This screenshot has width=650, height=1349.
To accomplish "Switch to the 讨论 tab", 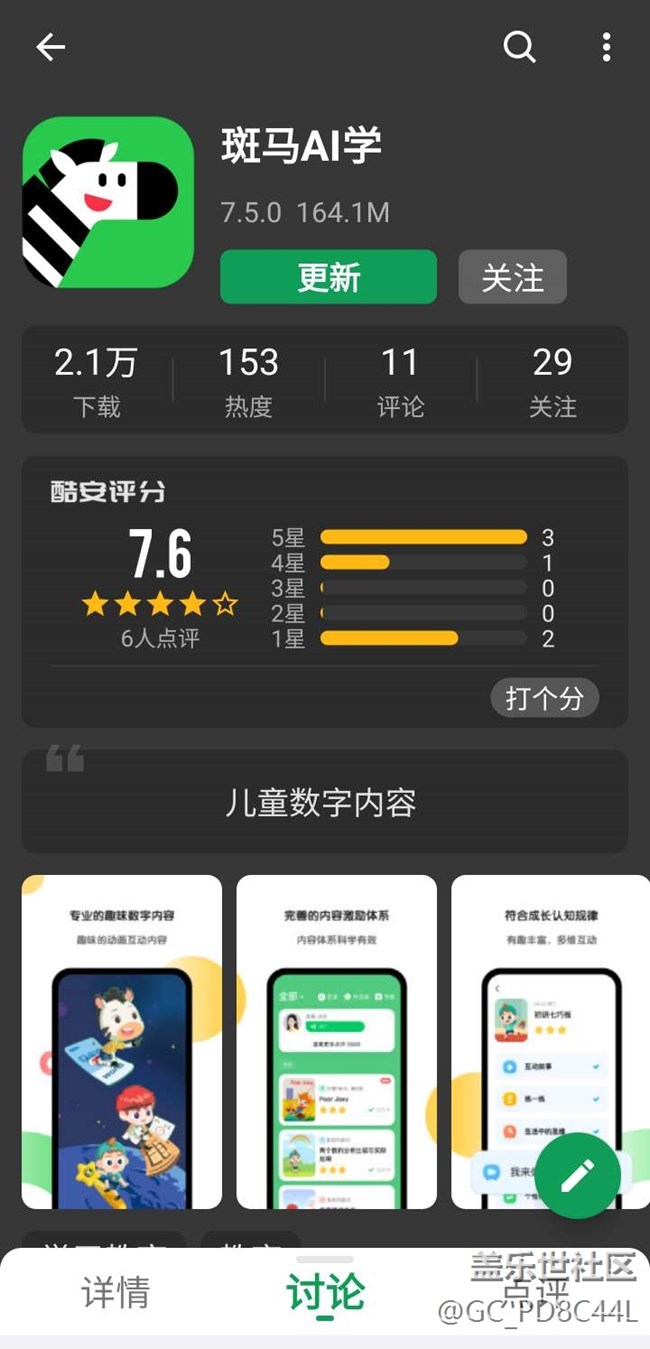I will [x=325, y=1293].
